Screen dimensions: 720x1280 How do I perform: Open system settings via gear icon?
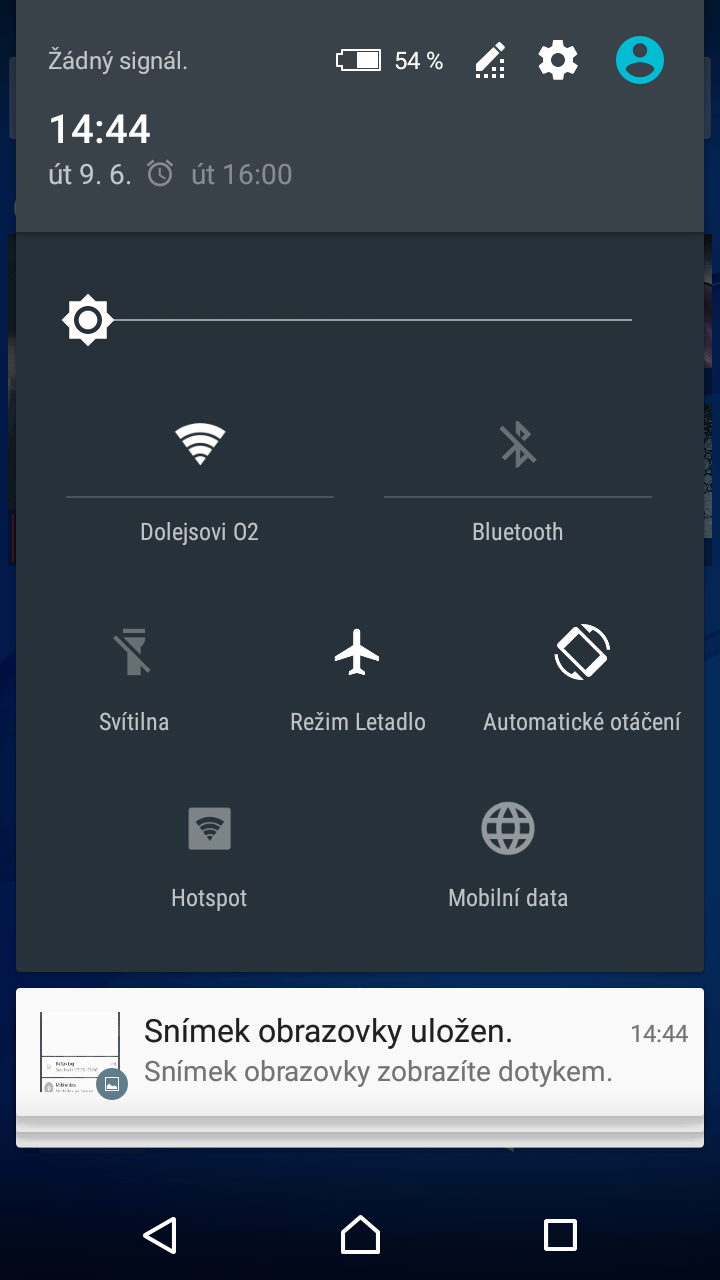558,61
